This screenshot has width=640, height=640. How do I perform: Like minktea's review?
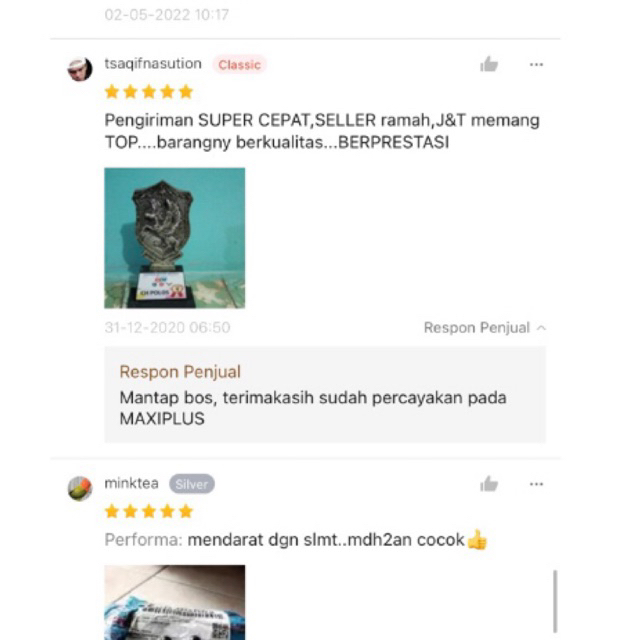point(489,484)
